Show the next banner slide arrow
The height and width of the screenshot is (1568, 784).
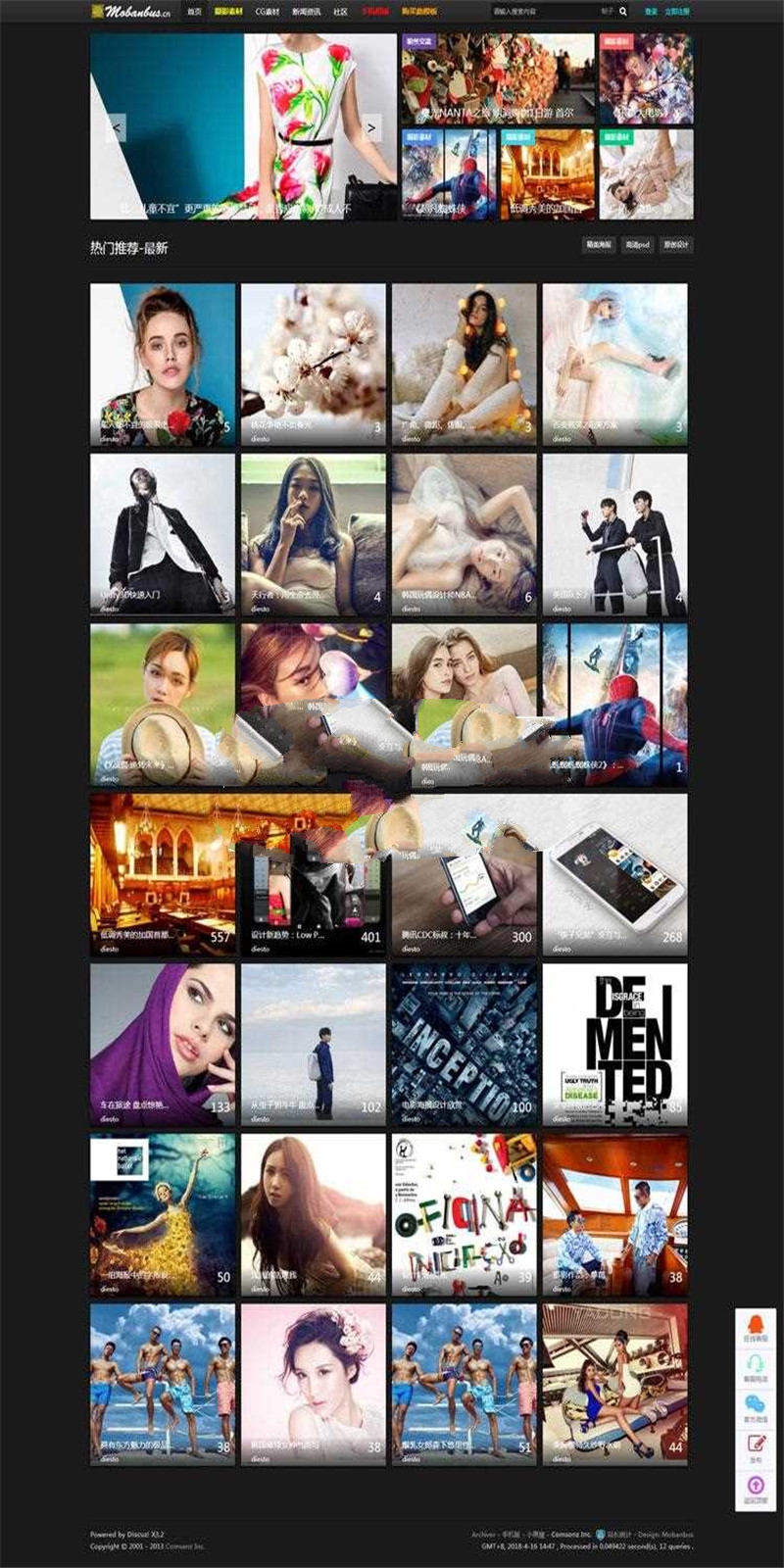pyautogui.click(x=371, y=127)
